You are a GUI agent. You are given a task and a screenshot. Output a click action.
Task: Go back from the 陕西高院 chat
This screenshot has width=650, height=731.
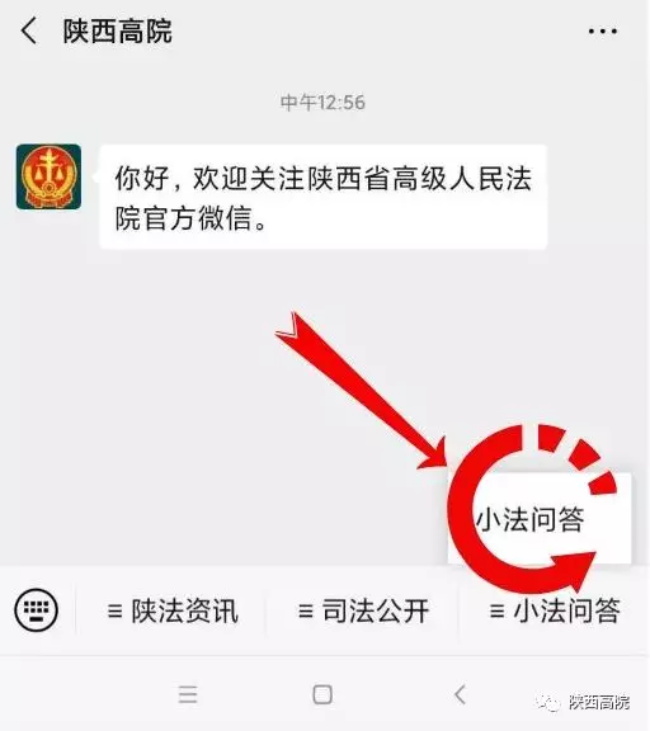[x=29, y=31]
